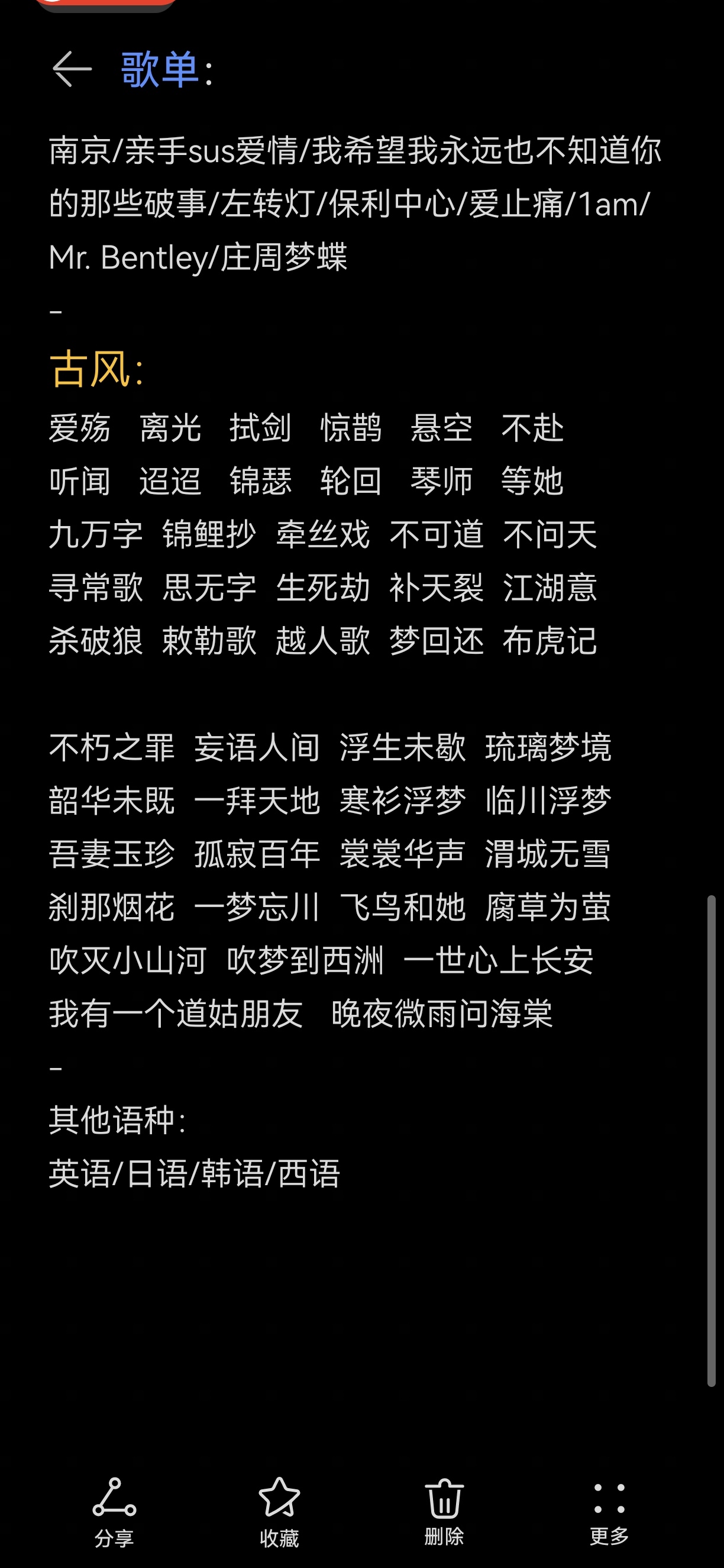The image size is (724, 1568).
Task: Delete this note using 删除
Action: [444, 1512]
